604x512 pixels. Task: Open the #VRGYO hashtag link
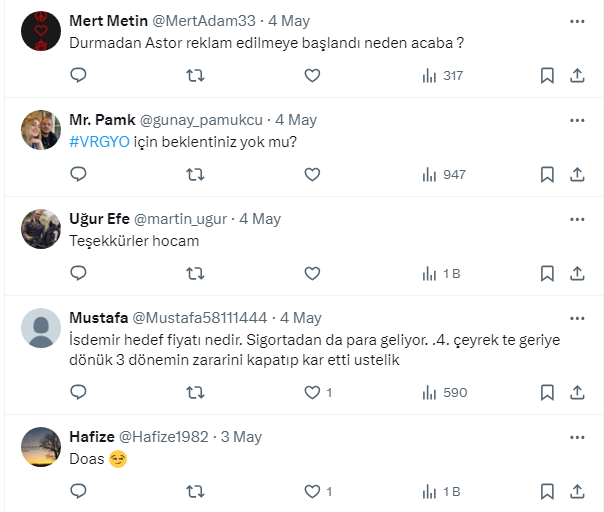pos(99,142)
